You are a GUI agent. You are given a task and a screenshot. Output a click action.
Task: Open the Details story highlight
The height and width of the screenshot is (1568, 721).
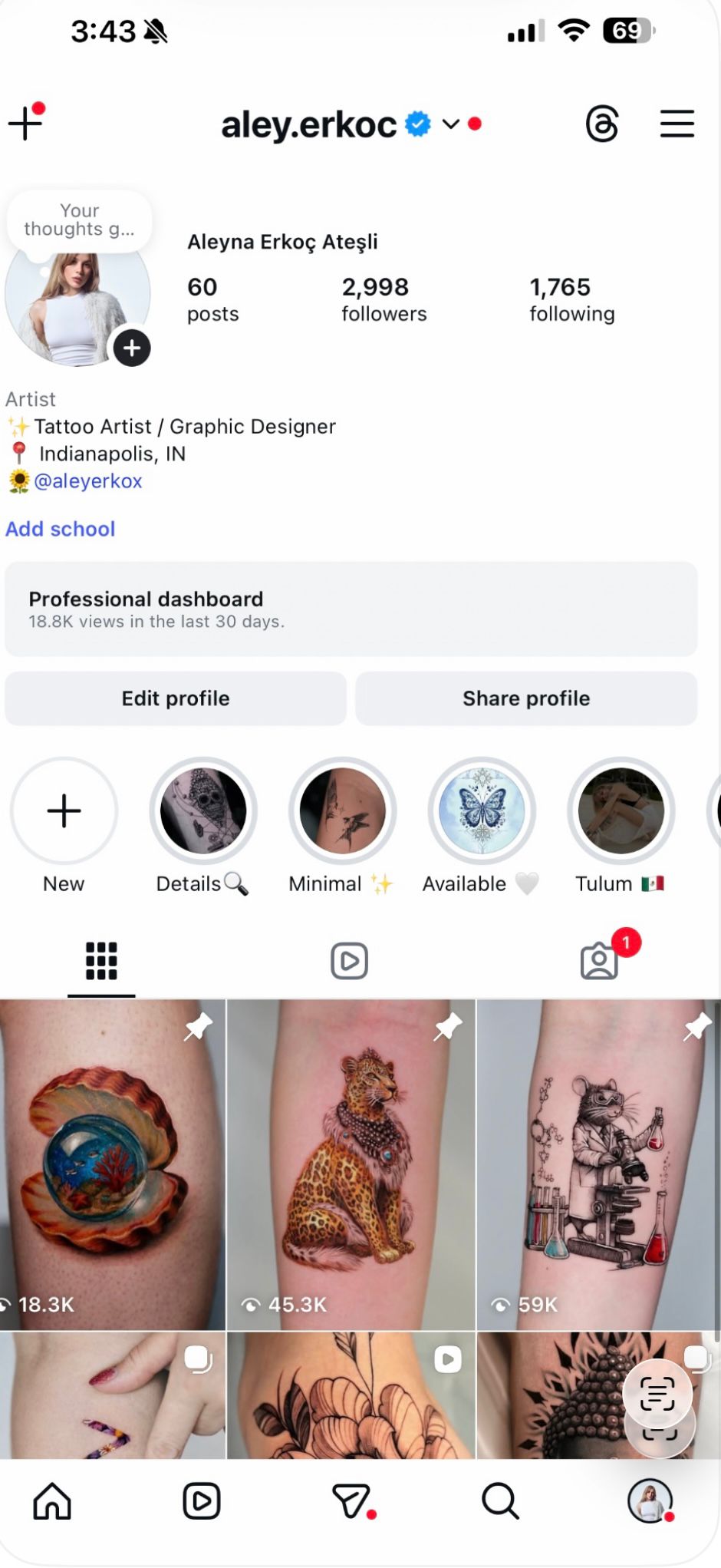coord(203,811)
